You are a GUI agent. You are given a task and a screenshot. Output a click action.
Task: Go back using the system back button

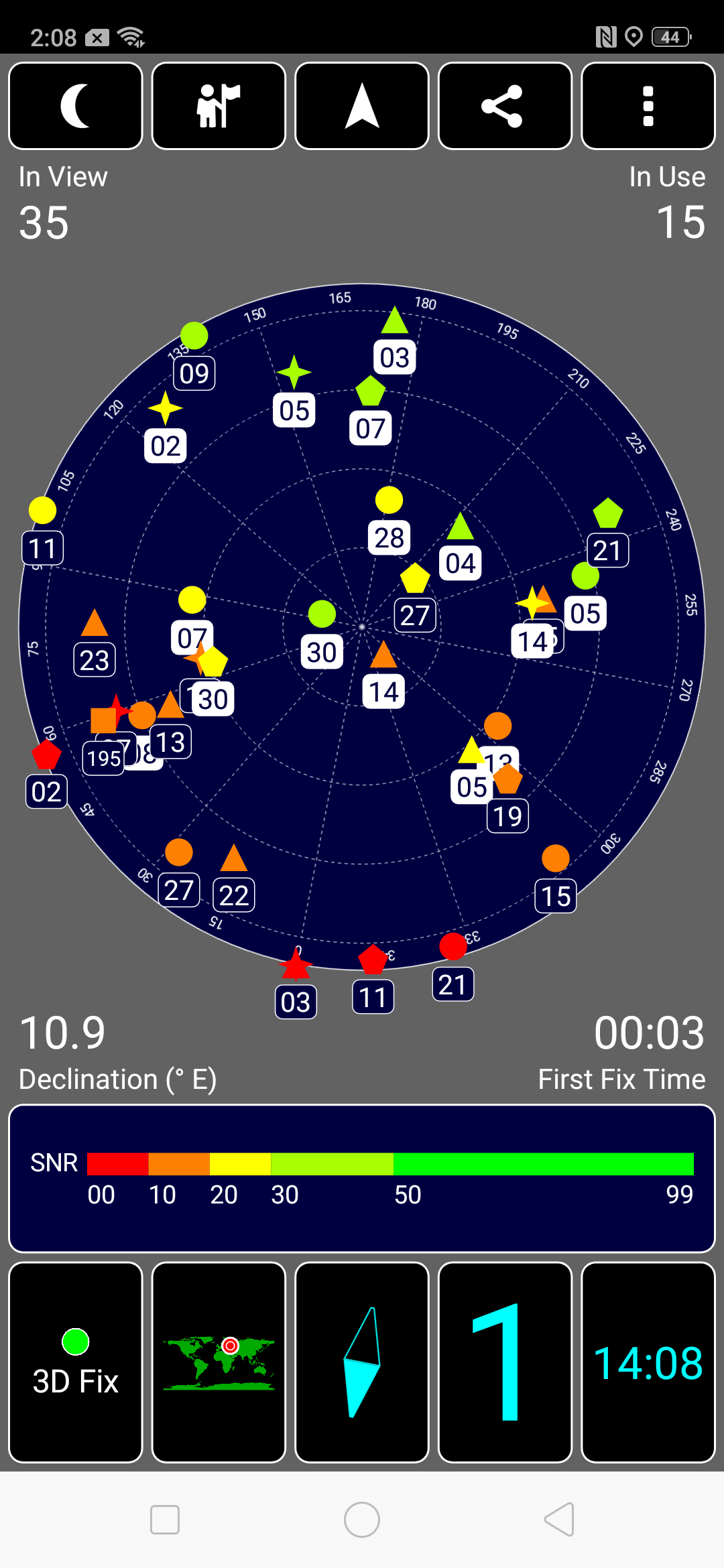(559, 1519)
